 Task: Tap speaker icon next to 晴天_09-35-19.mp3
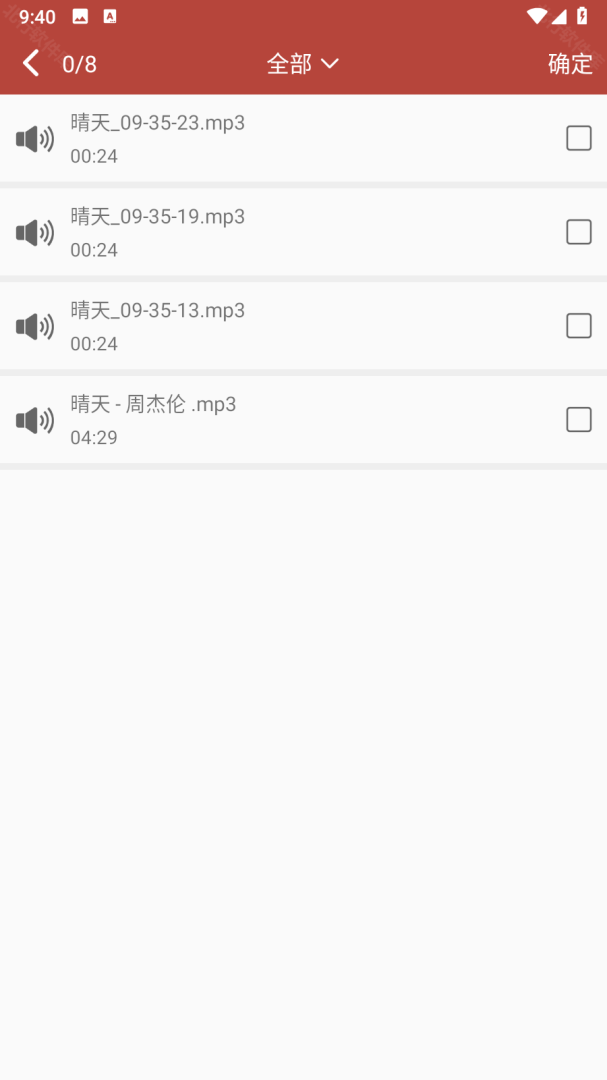(x=35, y=233)
